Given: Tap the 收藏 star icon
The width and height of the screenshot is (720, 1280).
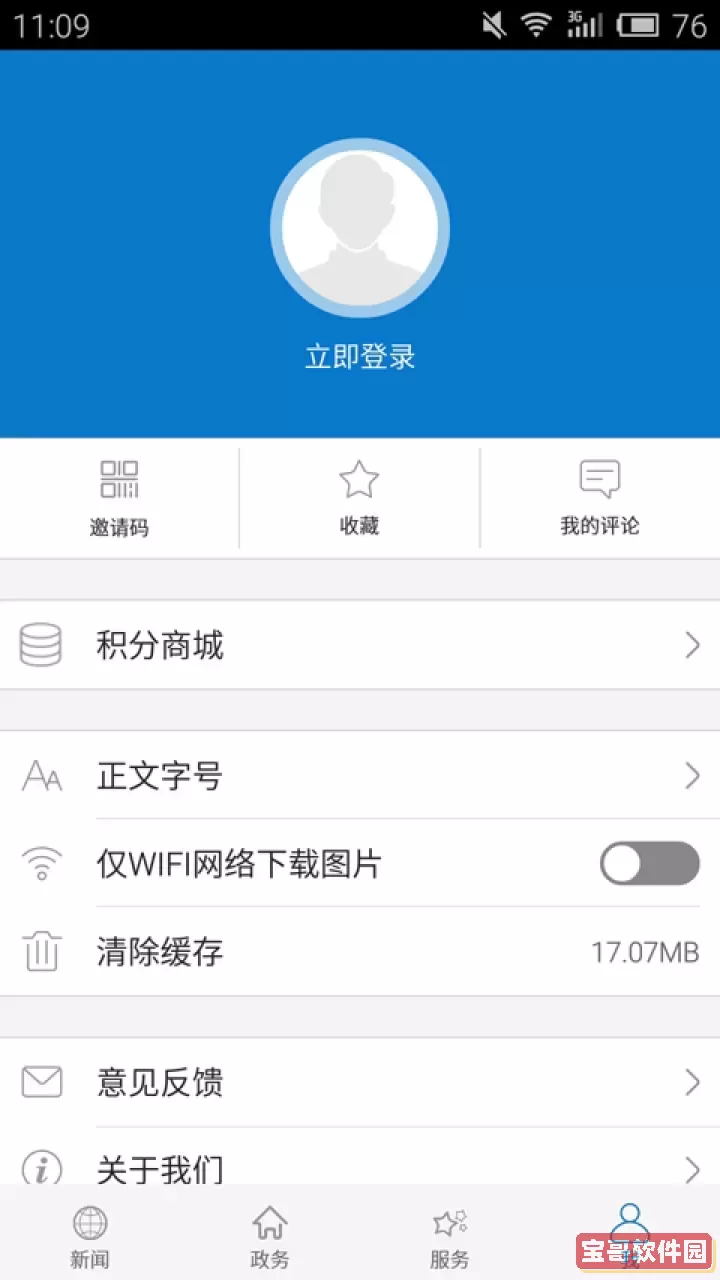Looking at the screenshot, I should point(359,478).
